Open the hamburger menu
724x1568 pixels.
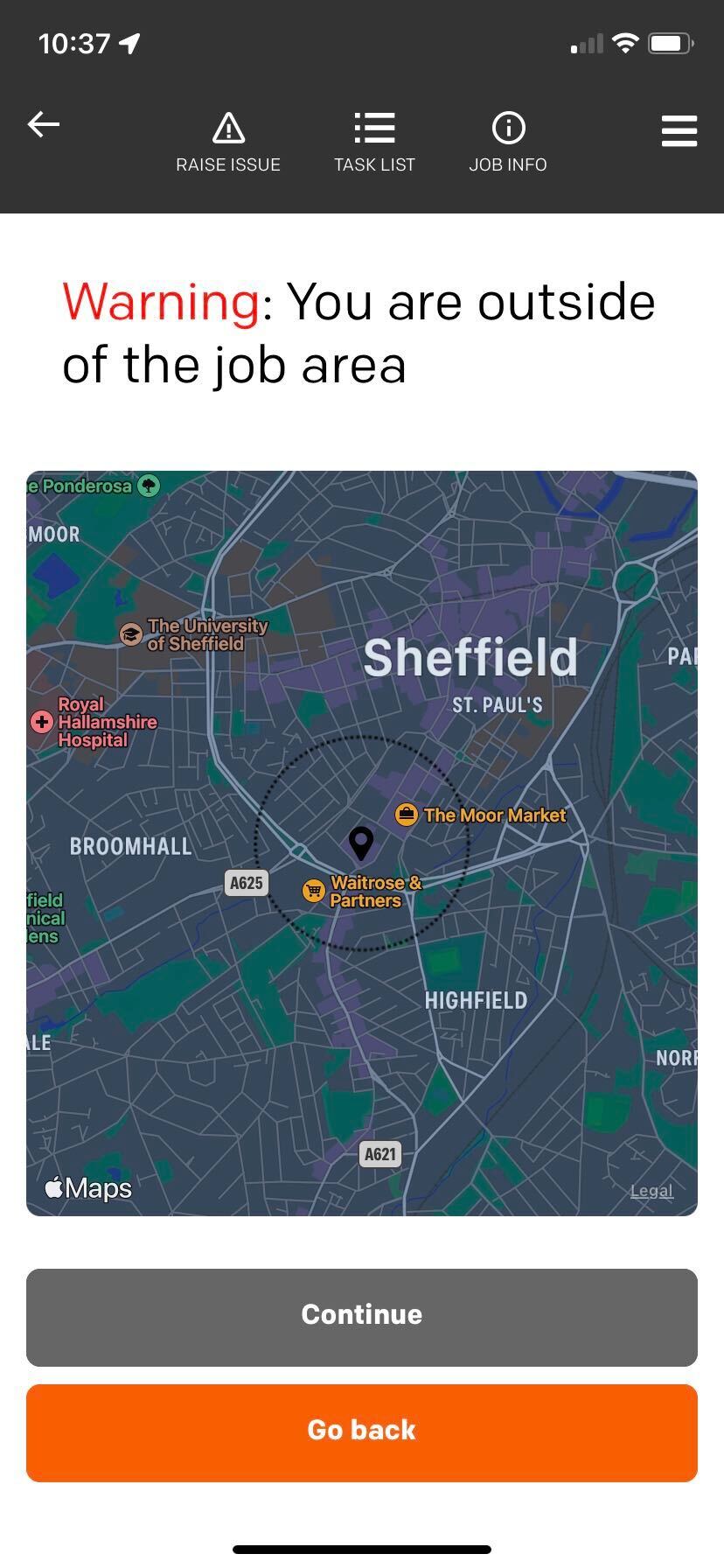click(x=679, y=130)
